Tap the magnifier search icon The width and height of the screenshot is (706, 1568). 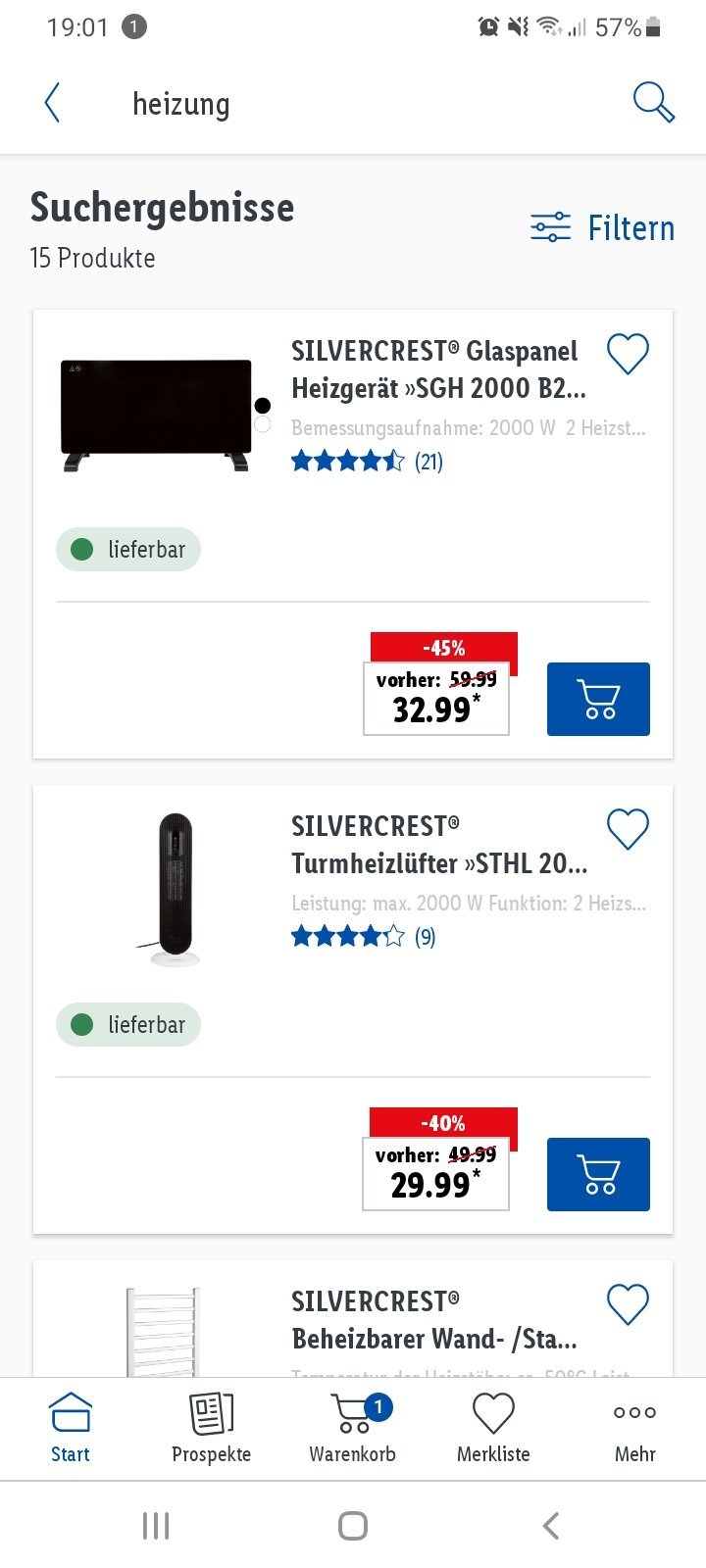pyautogui.click(x=653, y=102)
